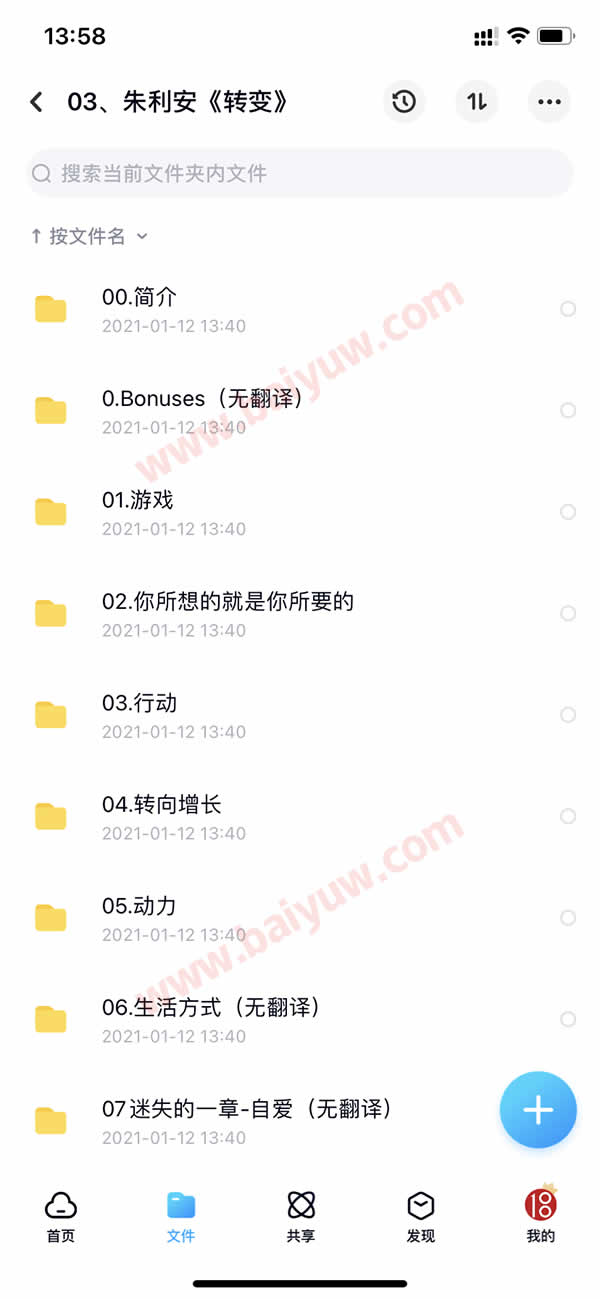
Task: Tap the blue plus floating button
Action: pos(538,1110)
